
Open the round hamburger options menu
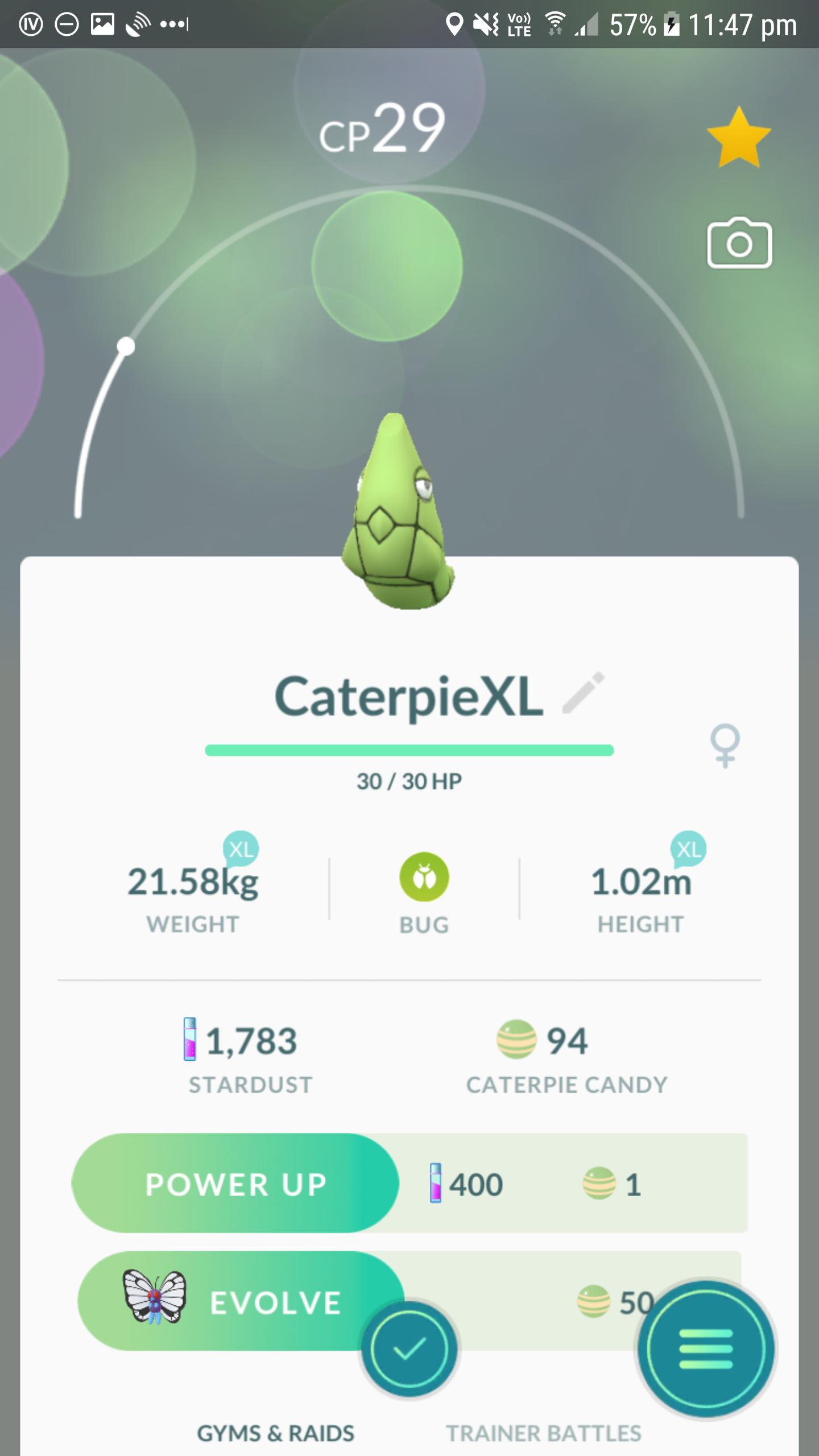705,1349
